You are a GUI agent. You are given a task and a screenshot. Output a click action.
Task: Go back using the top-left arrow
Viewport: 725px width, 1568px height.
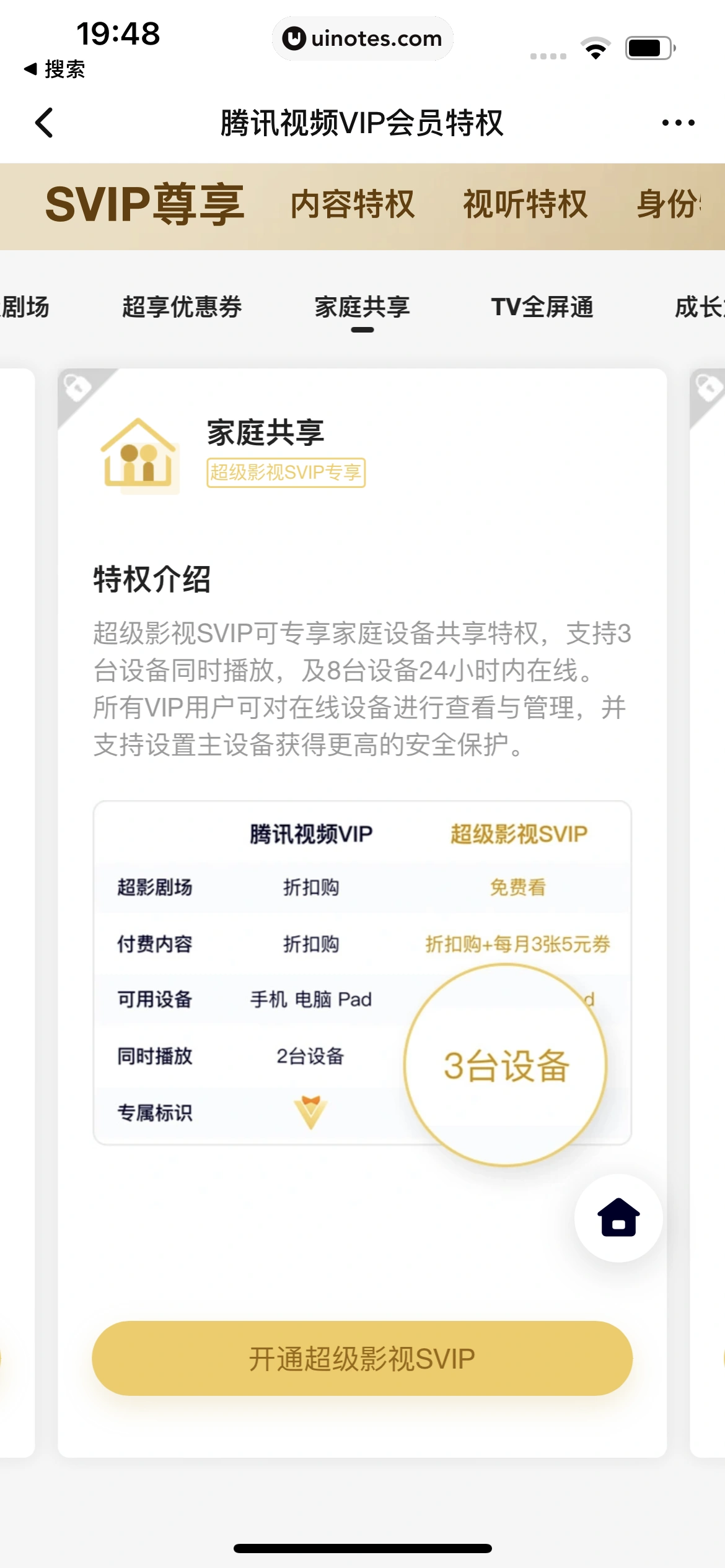coord(44,123)
